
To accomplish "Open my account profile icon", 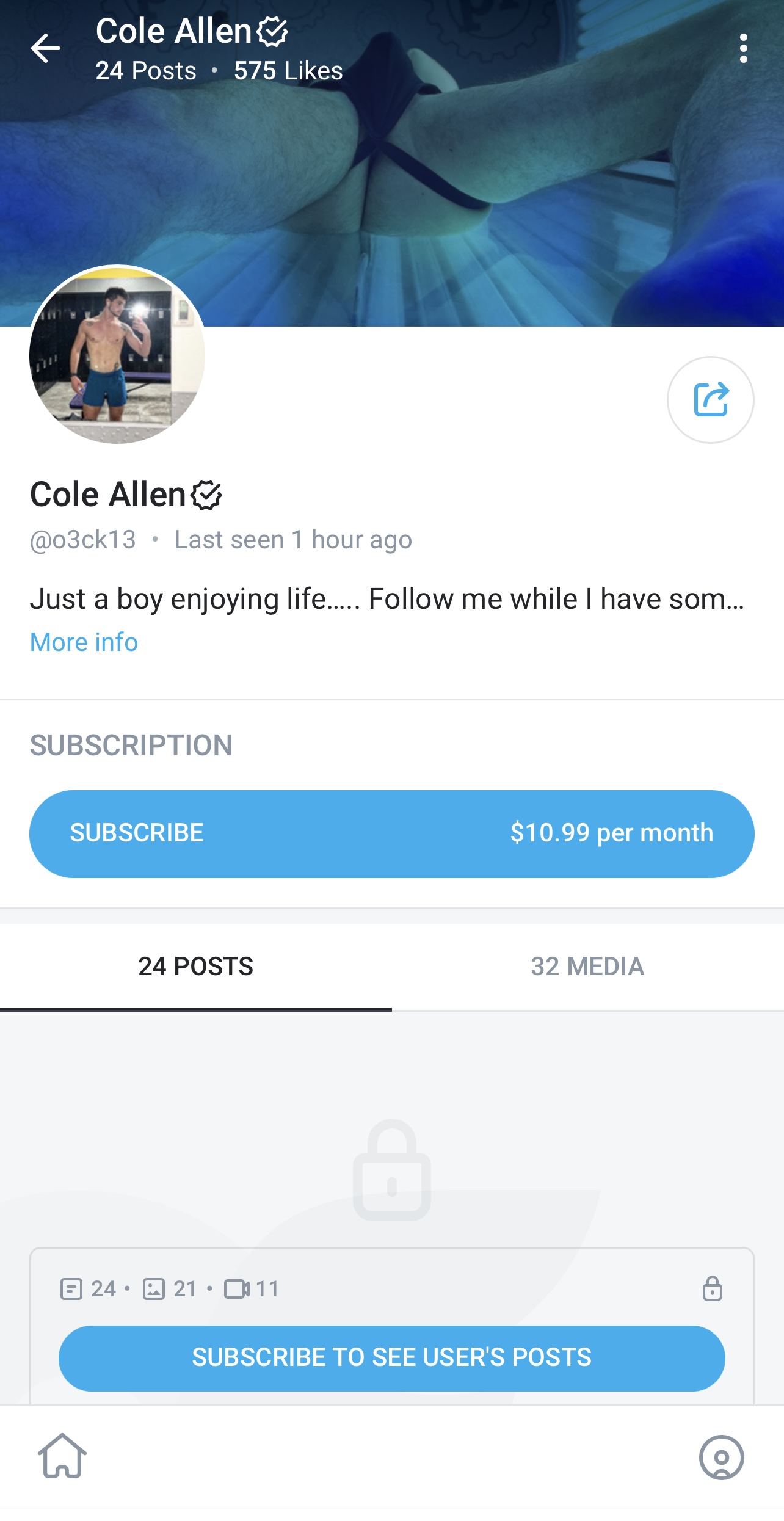I will coord(721,1457).
